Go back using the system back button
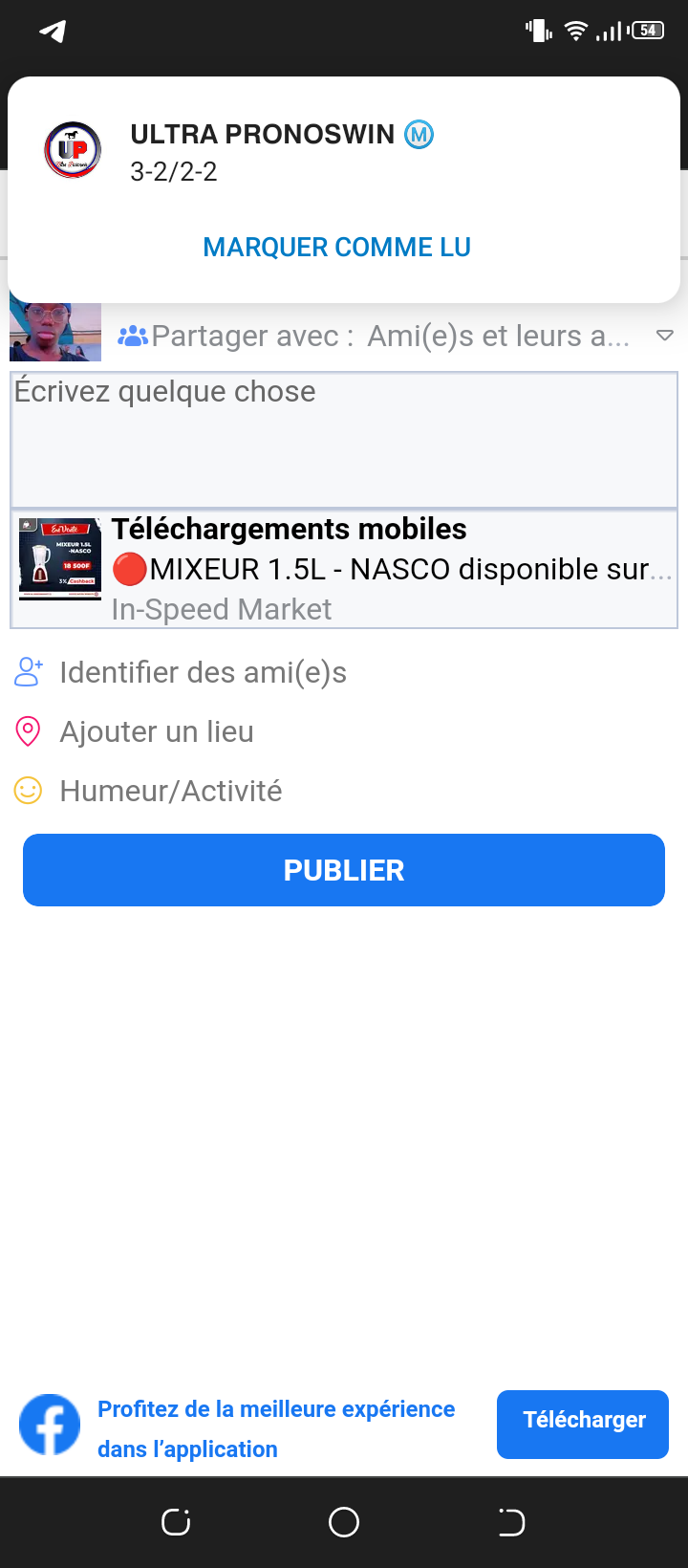Viewport: 688px width, 1568px height. 511,1522
